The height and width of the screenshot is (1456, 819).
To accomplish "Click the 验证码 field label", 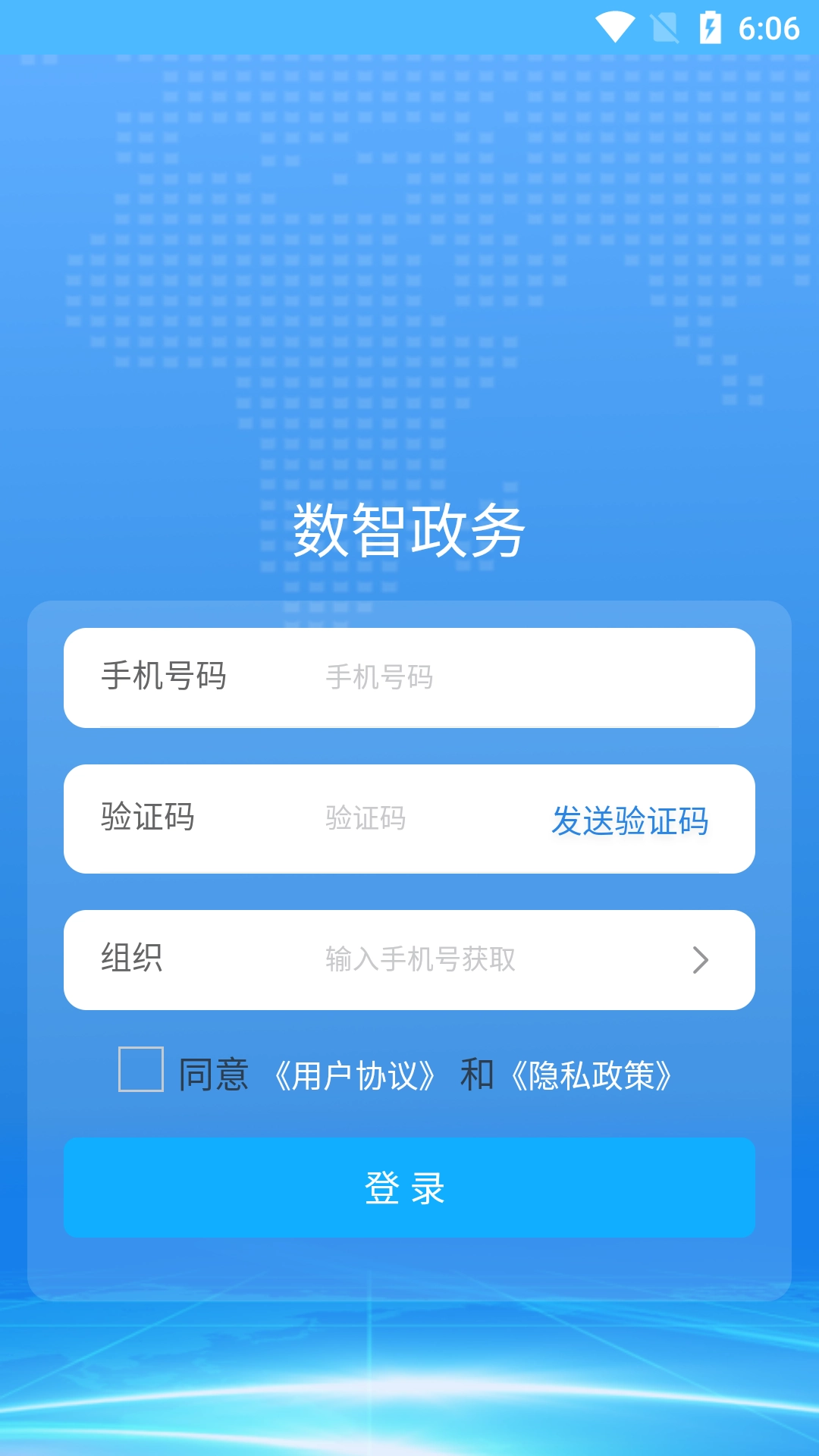I will (x=146, y=818).
